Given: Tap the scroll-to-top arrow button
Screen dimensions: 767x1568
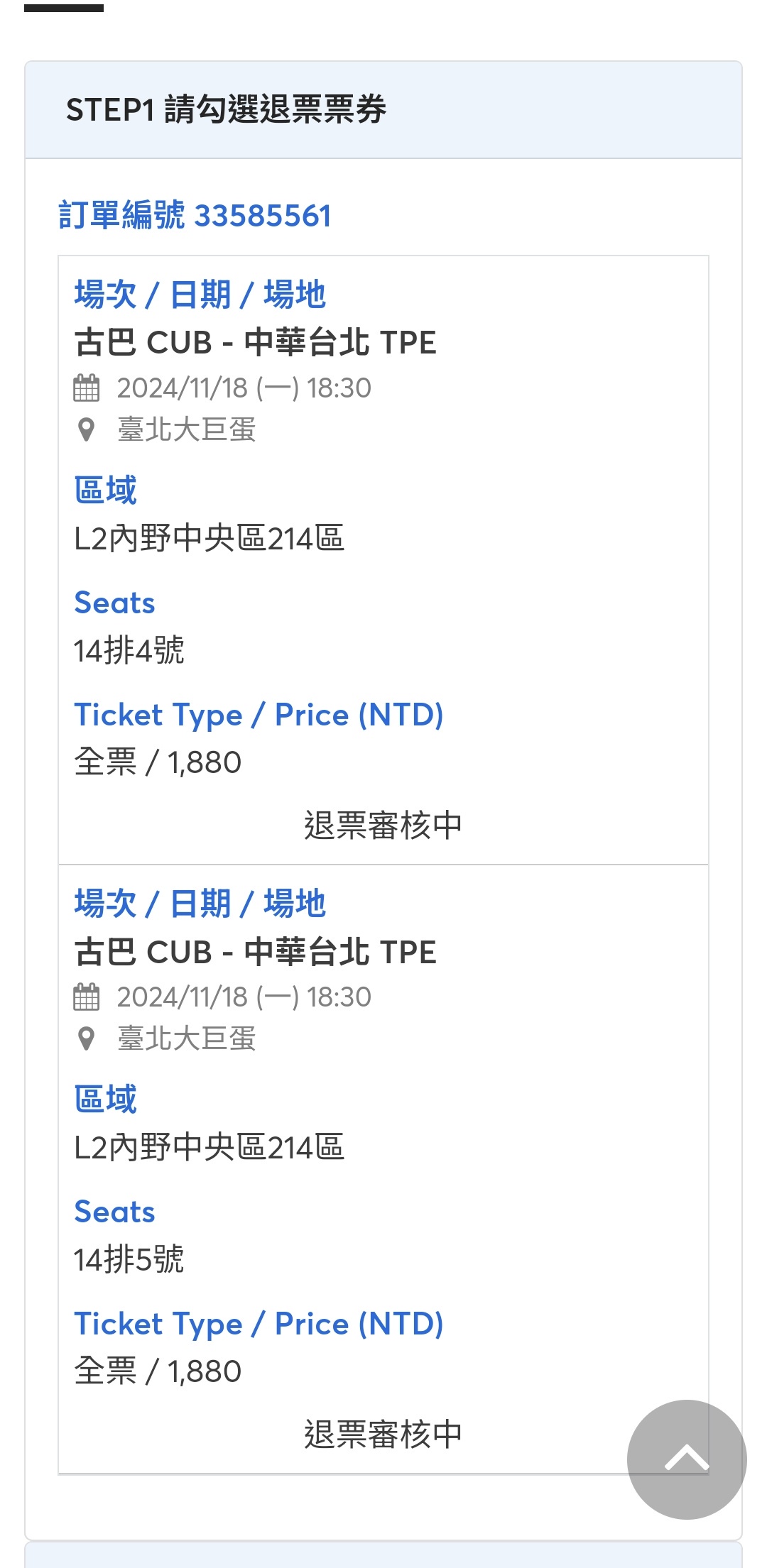Looking at the screenshot, I should [686, 1459].
